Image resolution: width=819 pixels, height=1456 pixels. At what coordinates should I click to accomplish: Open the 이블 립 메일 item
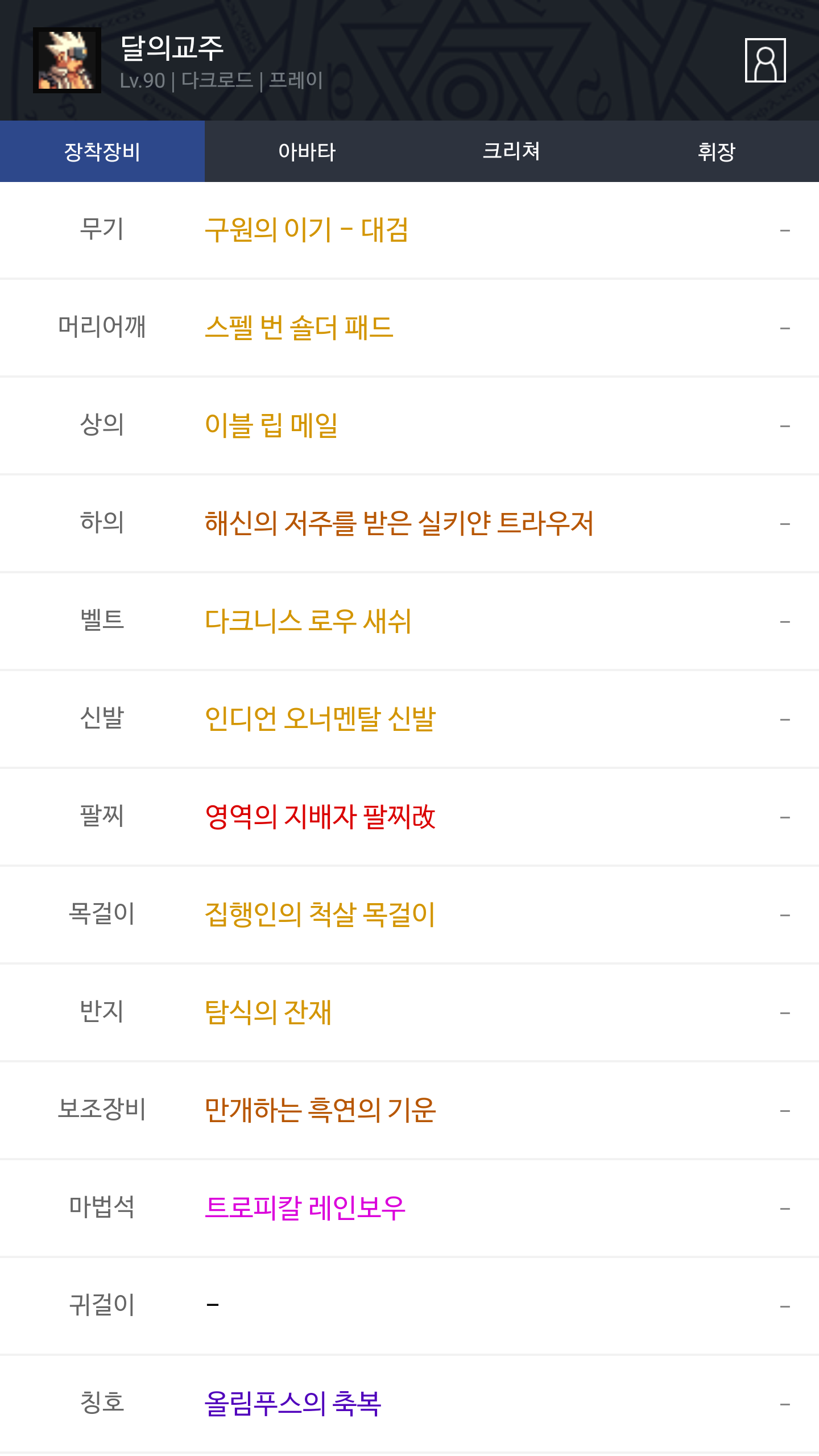tap(271, 426)
